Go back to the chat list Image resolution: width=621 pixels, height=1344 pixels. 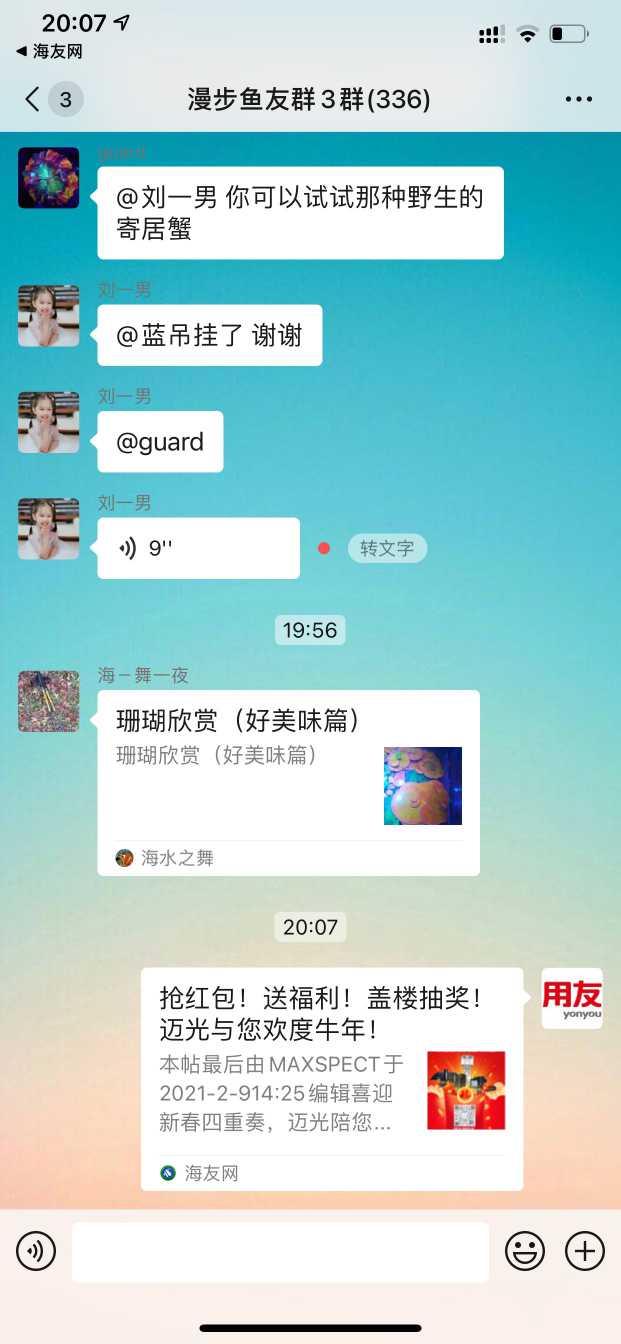pyautogui.click(x=35, y=99)
